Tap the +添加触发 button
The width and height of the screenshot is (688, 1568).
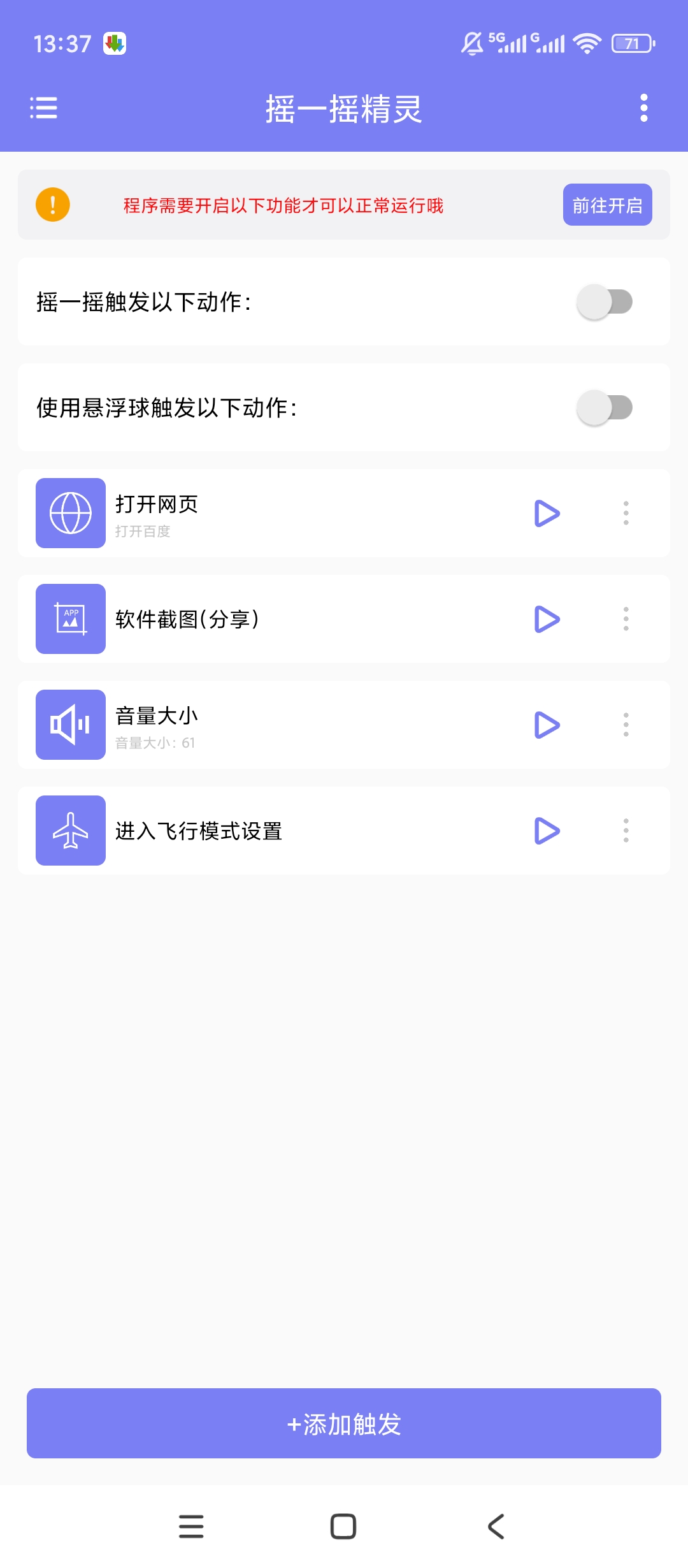click(x=344, y=1423)
